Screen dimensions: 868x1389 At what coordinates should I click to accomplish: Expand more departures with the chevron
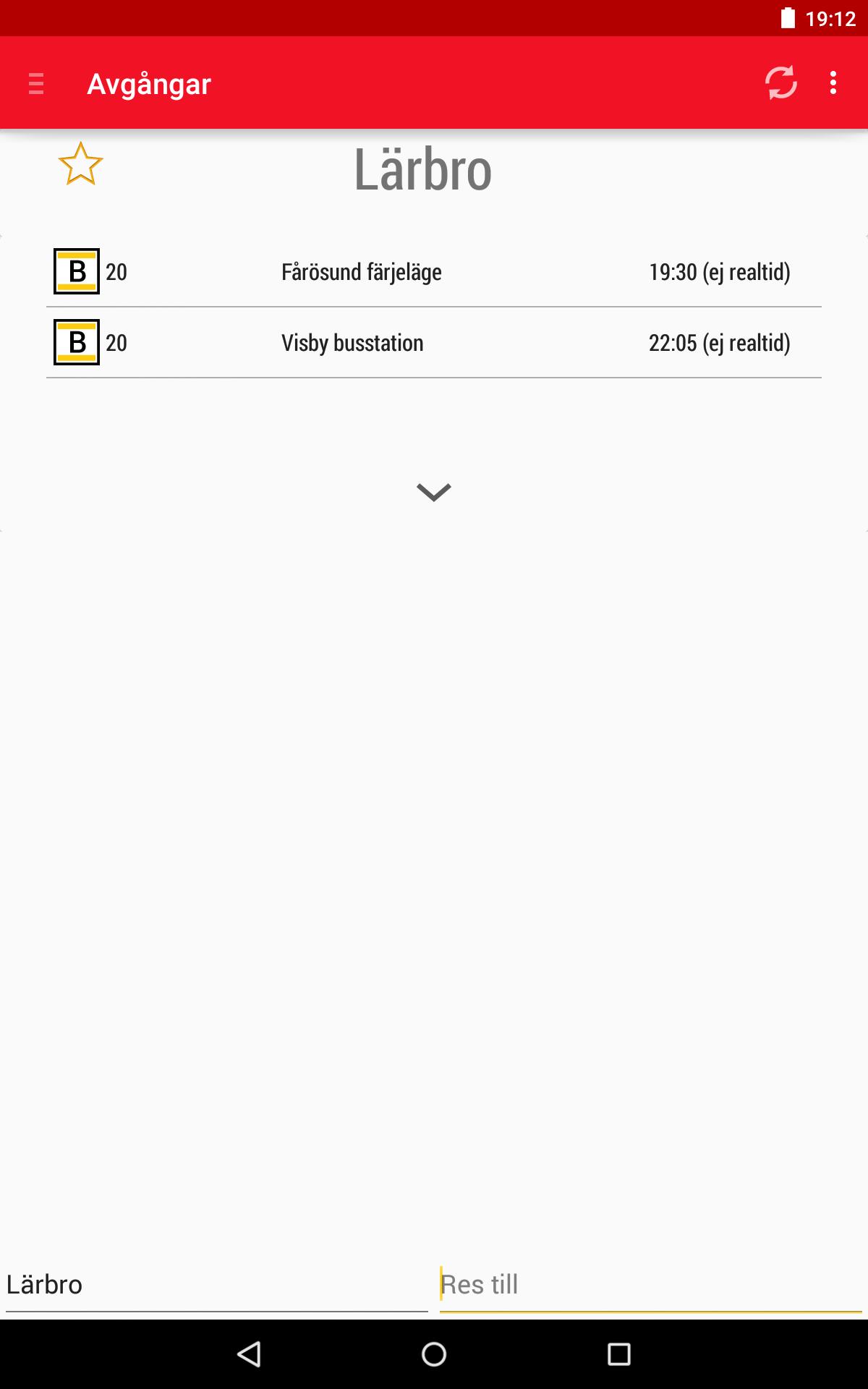(x=434, y=492)
